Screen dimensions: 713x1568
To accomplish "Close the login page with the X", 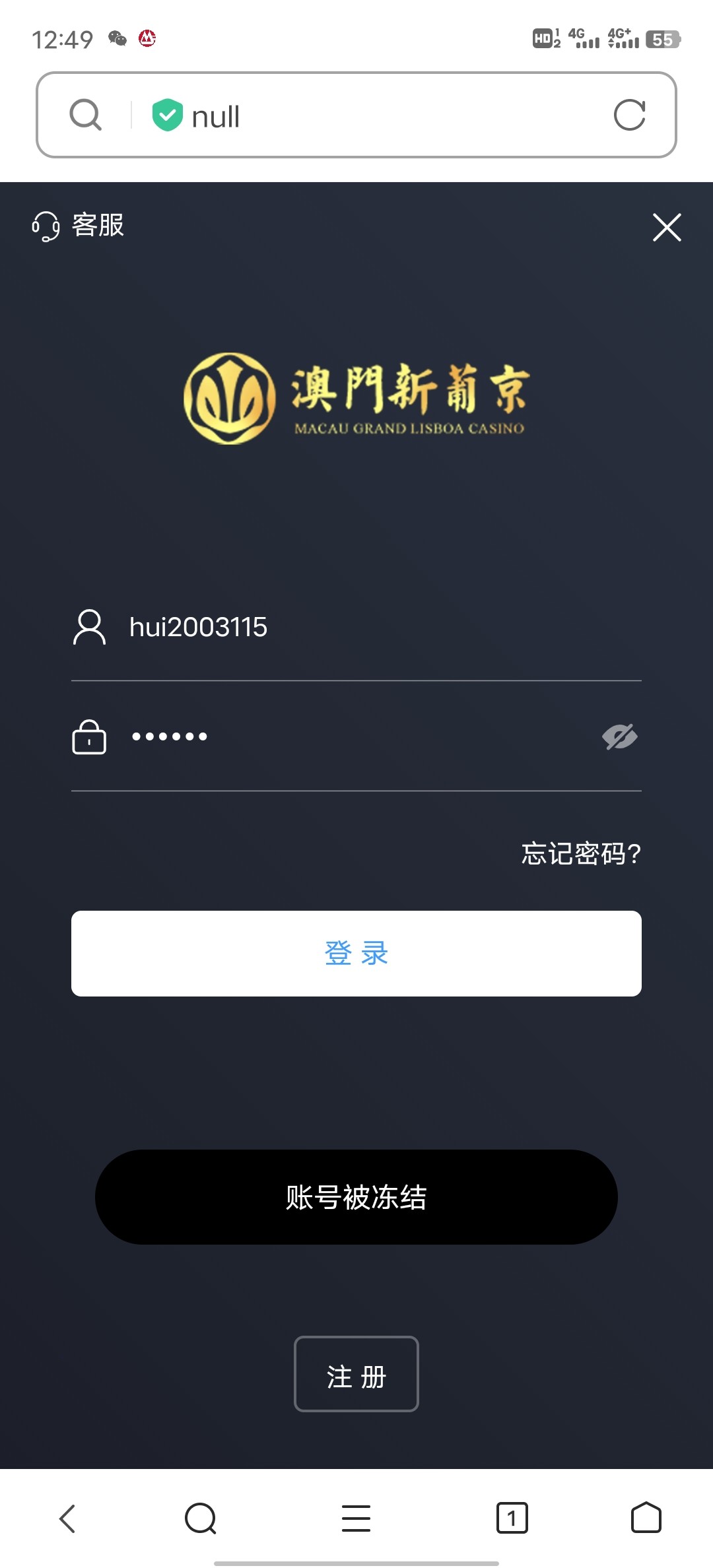I will click(x=666, y=227).
